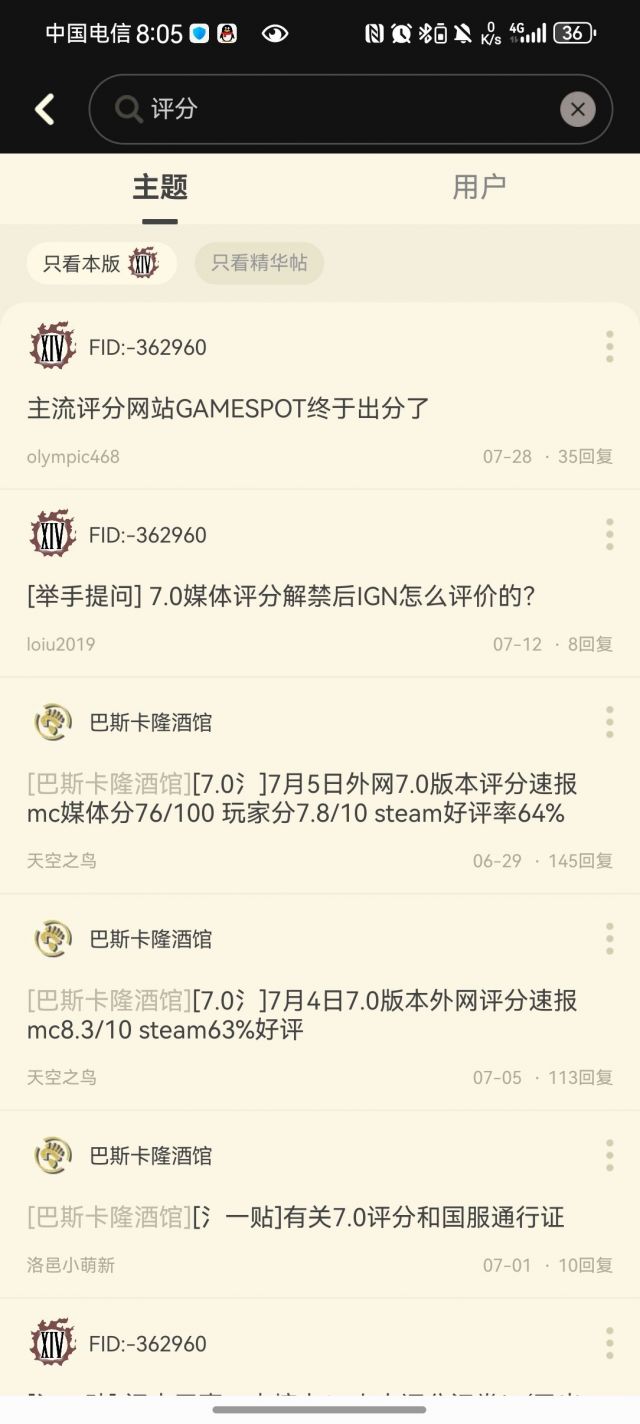Open more options for the 国服通行证 thread
Screen dimensions: 640x1424
pyautogui.click(x=609, y=1155)
